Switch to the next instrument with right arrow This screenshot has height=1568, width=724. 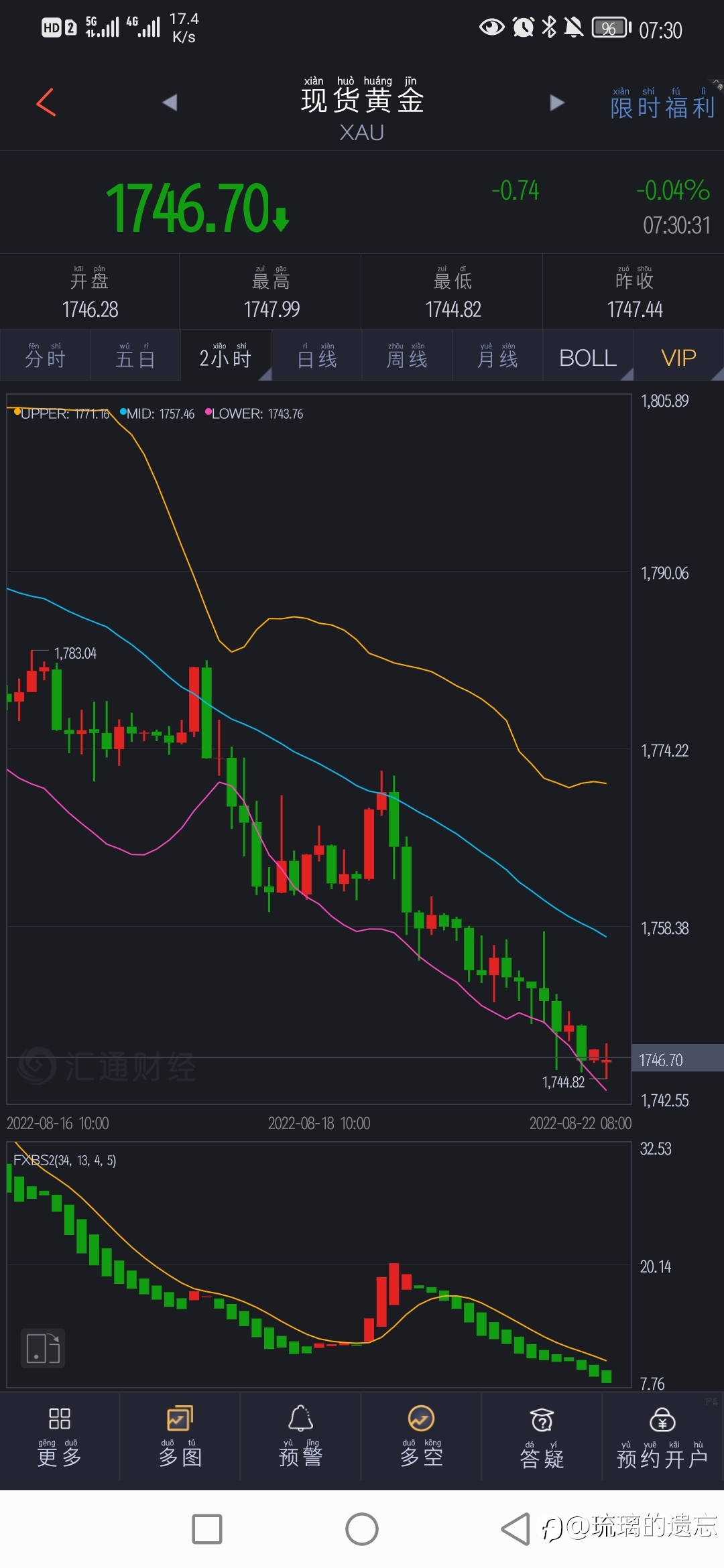tap(556, 103)
